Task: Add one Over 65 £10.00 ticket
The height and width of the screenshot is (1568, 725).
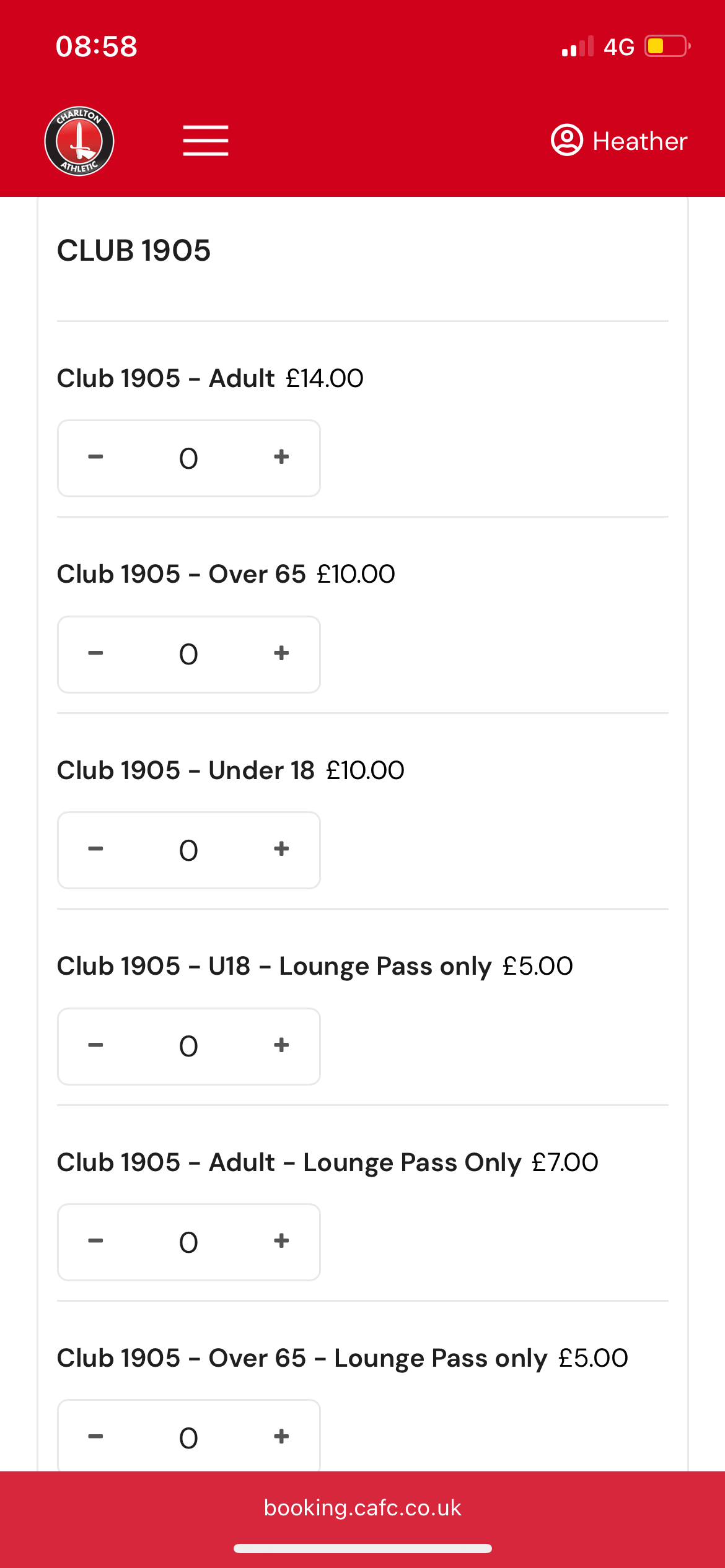Action: pyautogui.click(x=281, y=653)
